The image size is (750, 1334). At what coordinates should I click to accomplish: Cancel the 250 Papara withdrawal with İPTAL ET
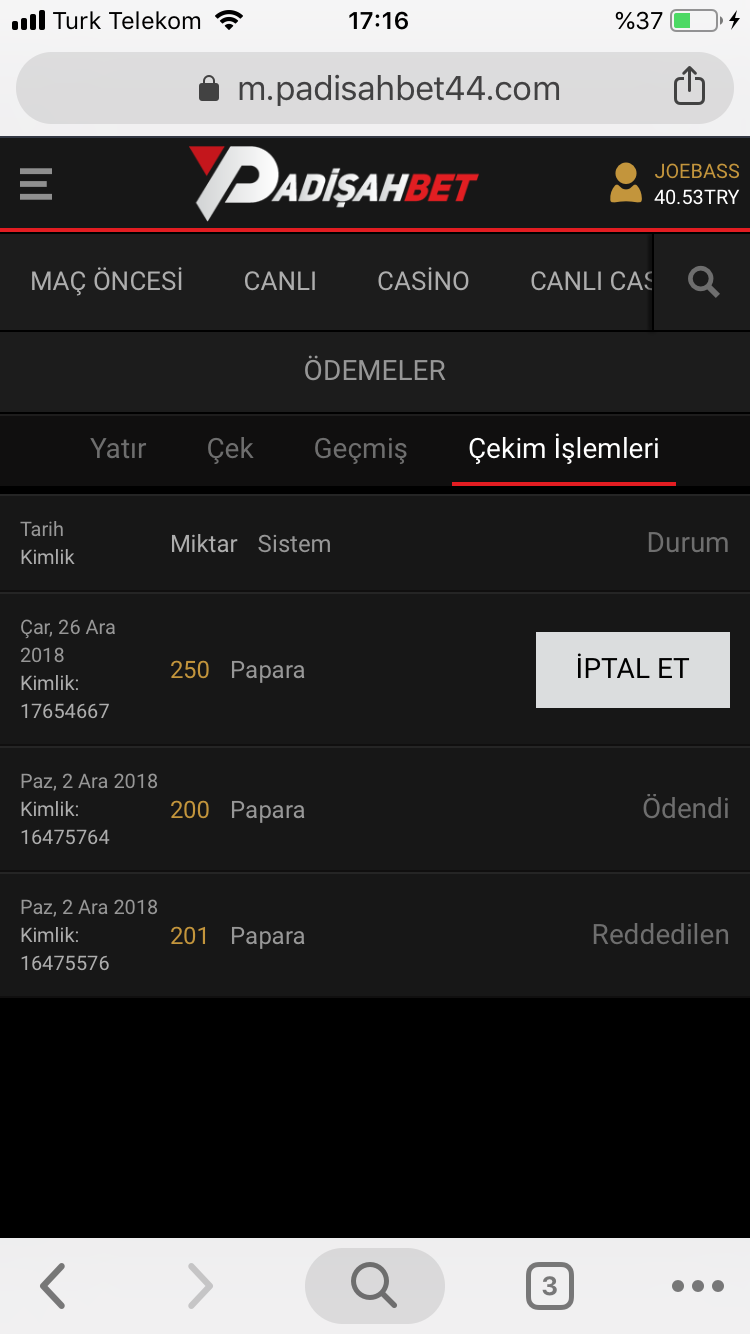point(633,670)
